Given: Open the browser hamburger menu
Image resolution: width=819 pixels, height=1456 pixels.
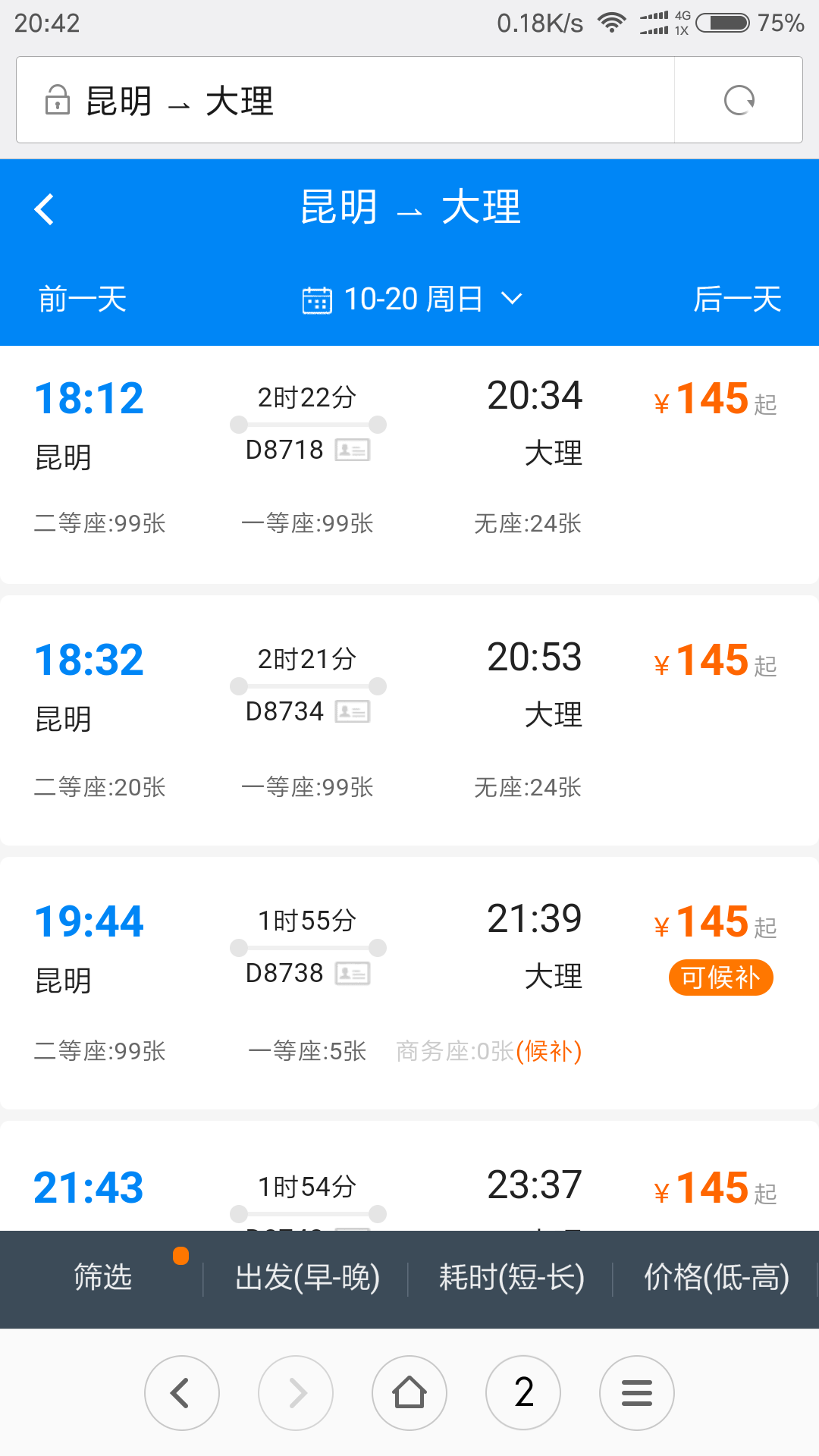Looking at the screenshot, I should (637, 1393).
